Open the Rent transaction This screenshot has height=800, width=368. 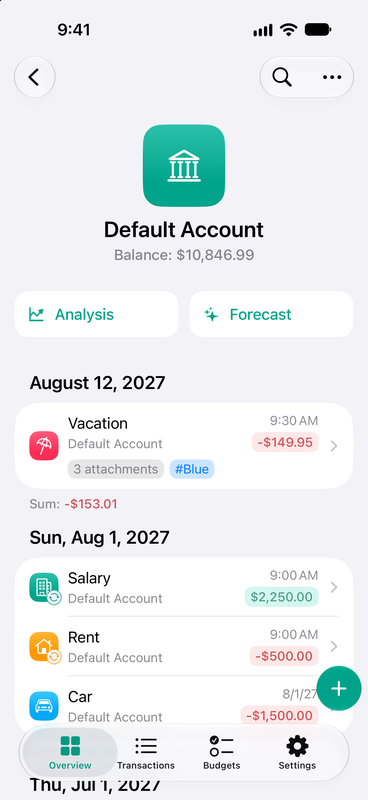click(x=184, y=646)
